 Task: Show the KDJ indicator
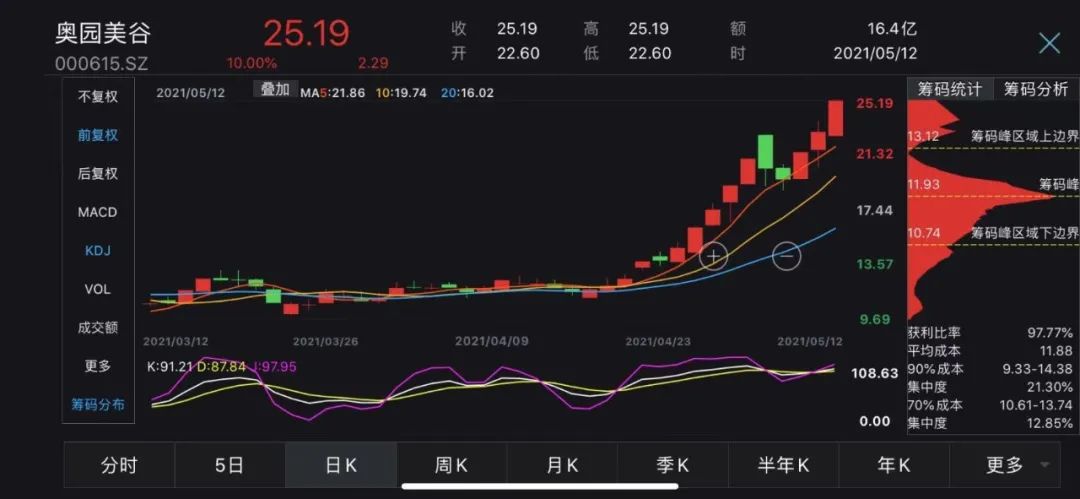coord(98,251)
